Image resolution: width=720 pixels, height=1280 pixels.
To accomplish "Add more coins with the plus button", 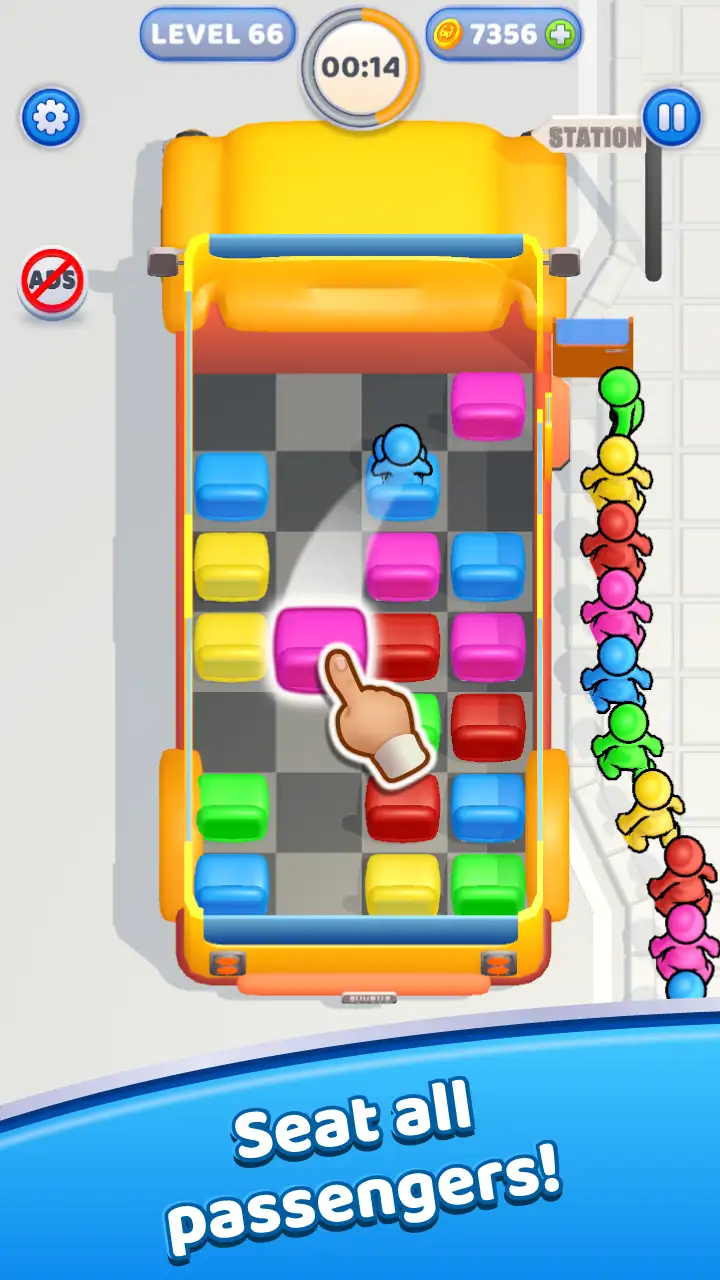I will (561, 35).
